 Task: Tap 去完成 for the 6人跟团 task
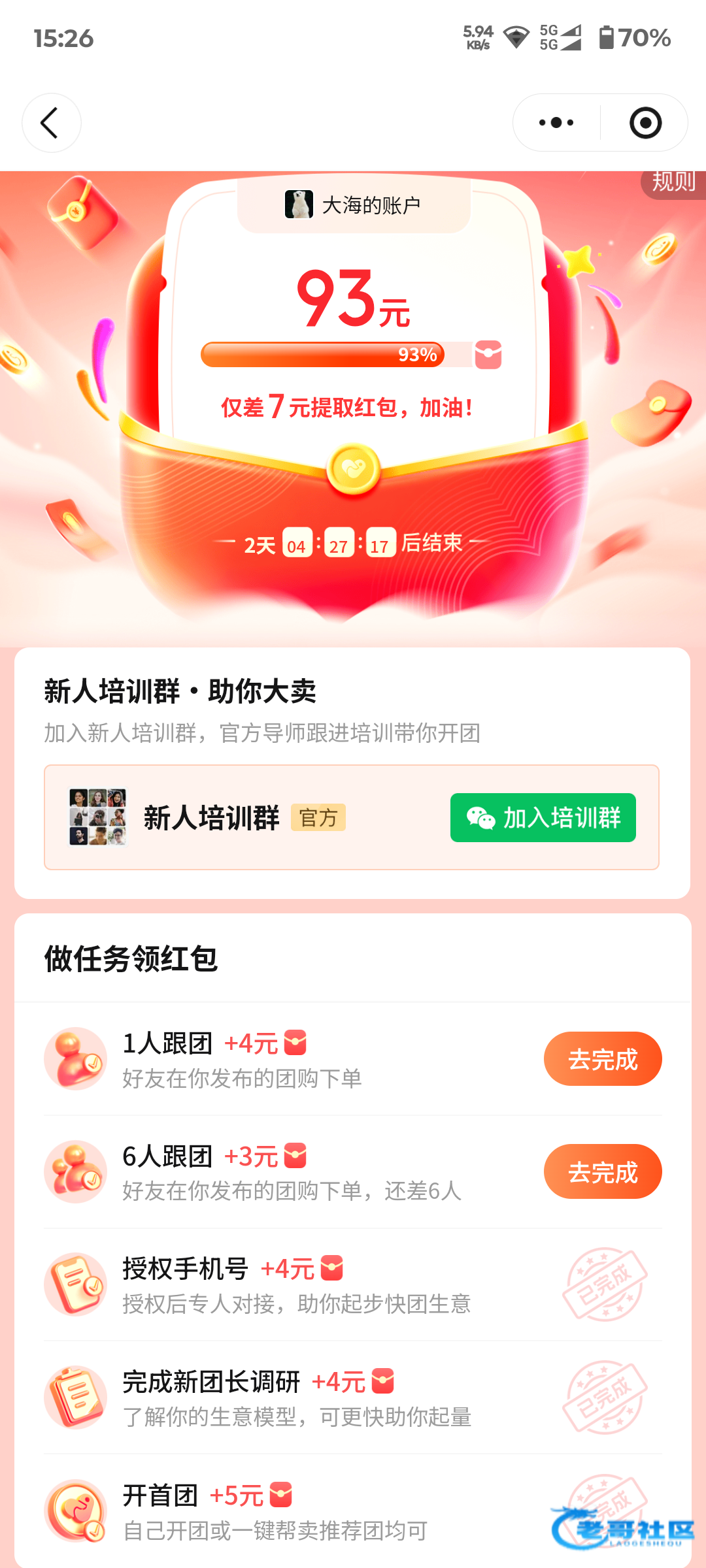tap(602, 1172)
